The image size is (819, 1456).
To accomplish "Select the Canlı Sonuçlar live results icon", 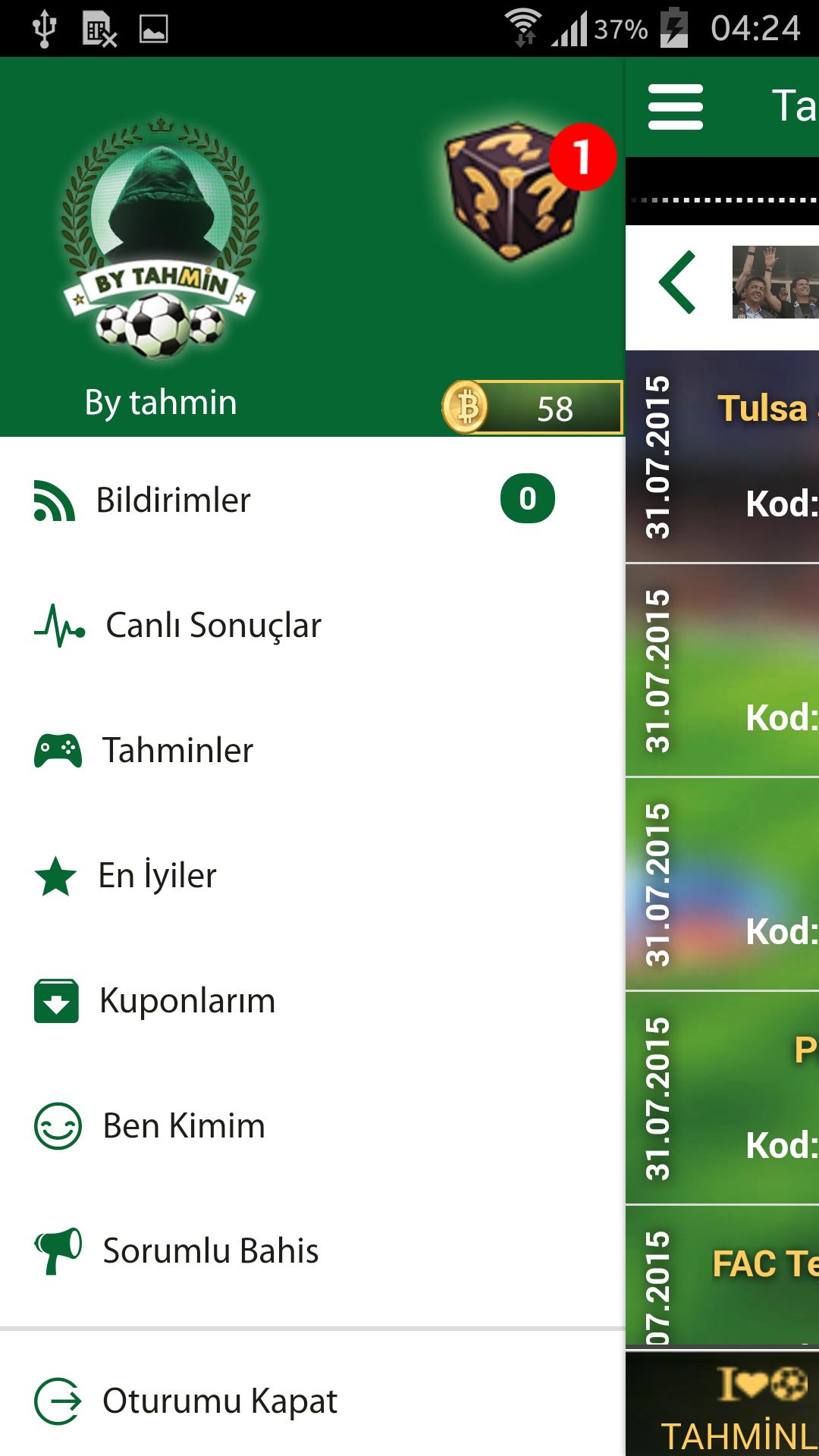I will tap(57, 624).
